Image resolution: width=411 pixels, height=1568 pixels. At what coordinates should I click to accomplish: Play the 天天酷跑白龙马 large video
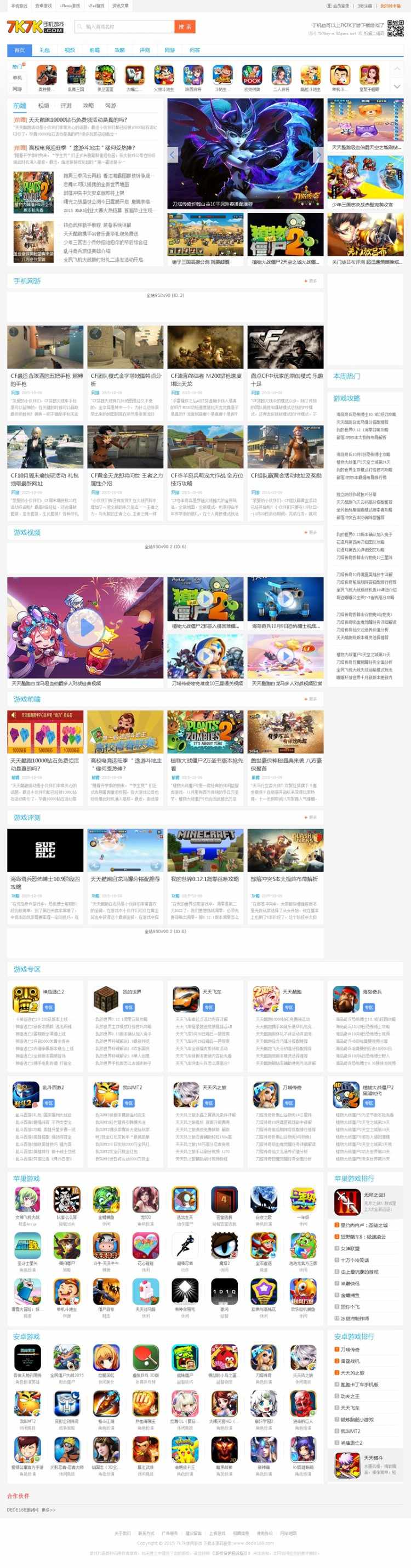(85, 628)
